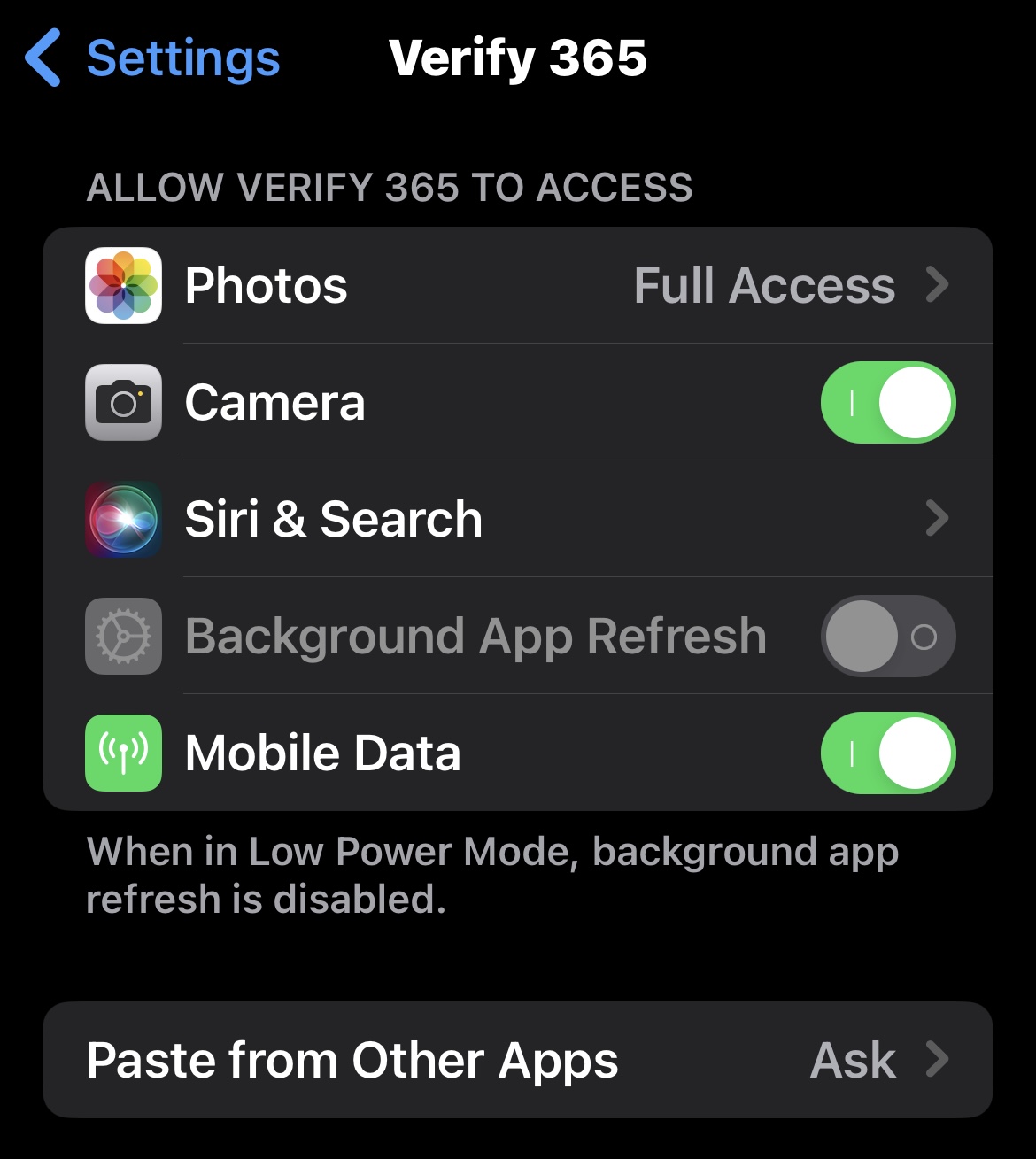Disable Camera access toggle
Screen dimensions: 1036x1159
[887, 403]
